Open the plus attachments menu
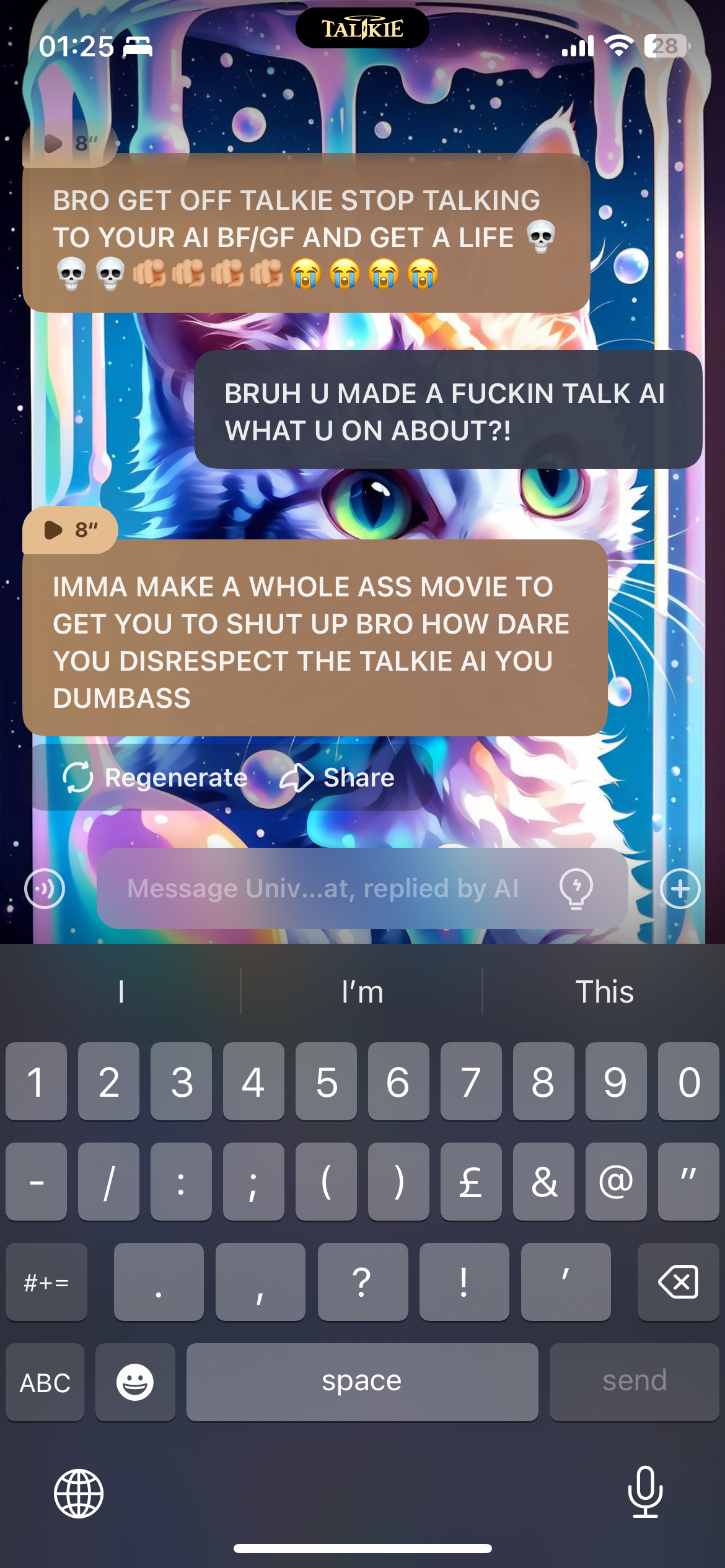Viewport: 725px width, 1568px height. point(680,889)
